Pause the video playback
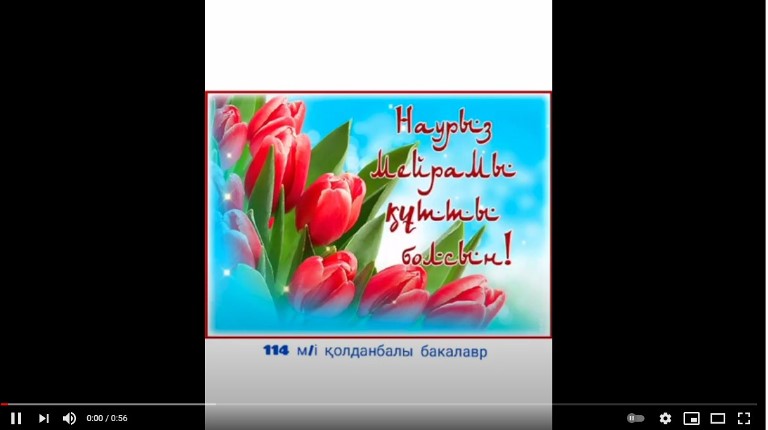Image resolution: width=768 pixels, height=430 pixels. pos(16,418)
